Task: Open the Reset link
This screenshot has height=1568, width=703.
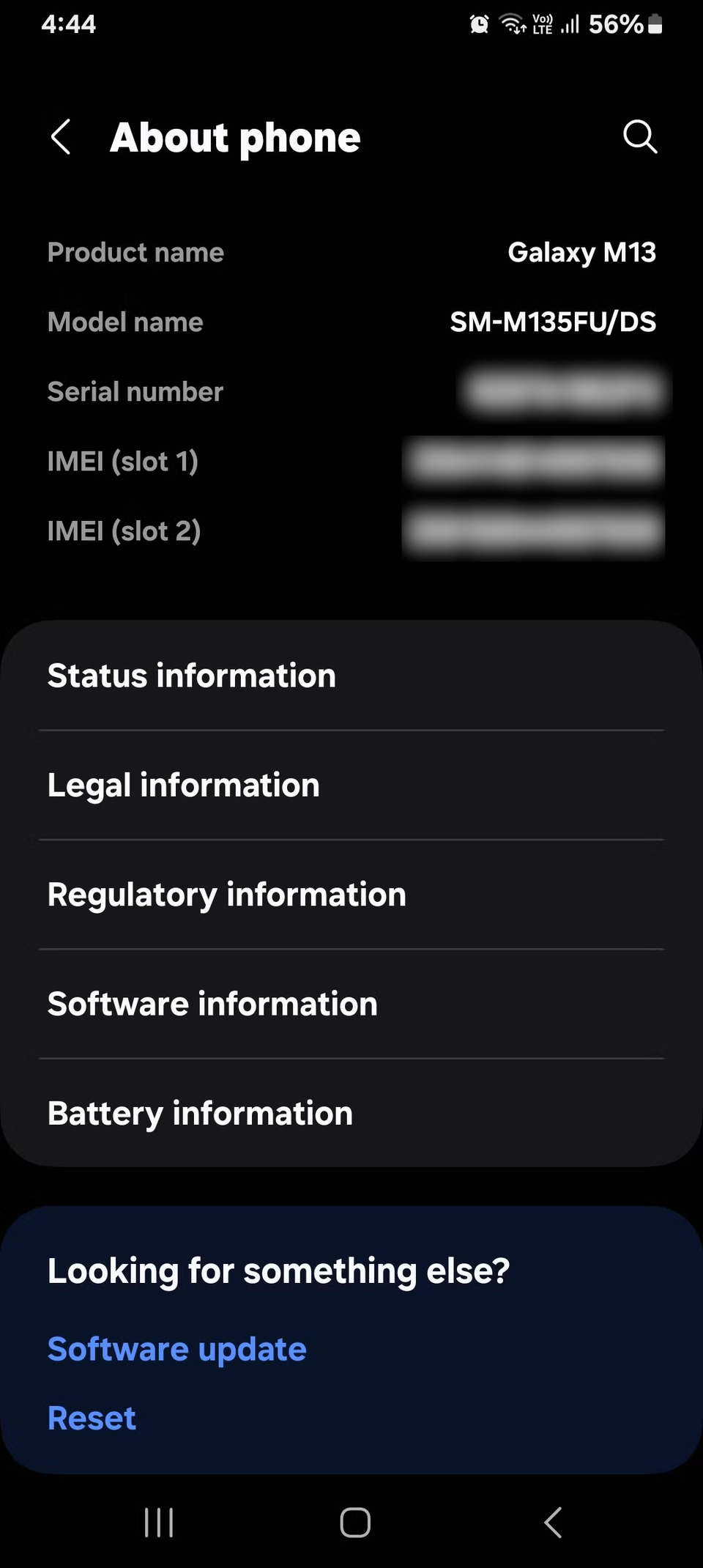Action: 92,1418
